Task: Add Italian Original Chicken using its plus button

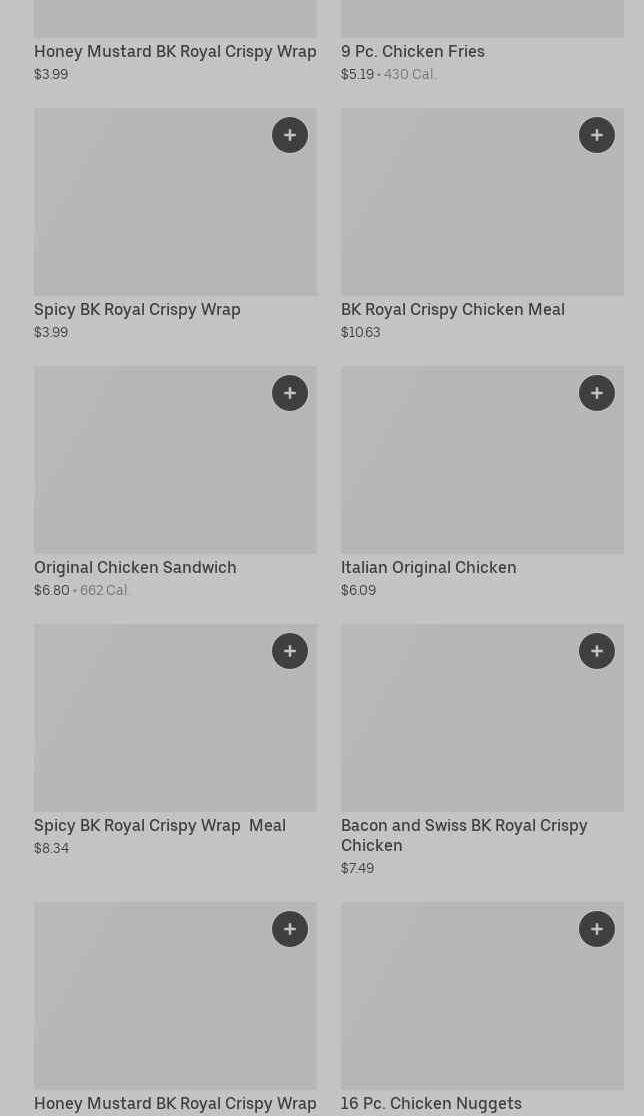Action: point(597,393)
